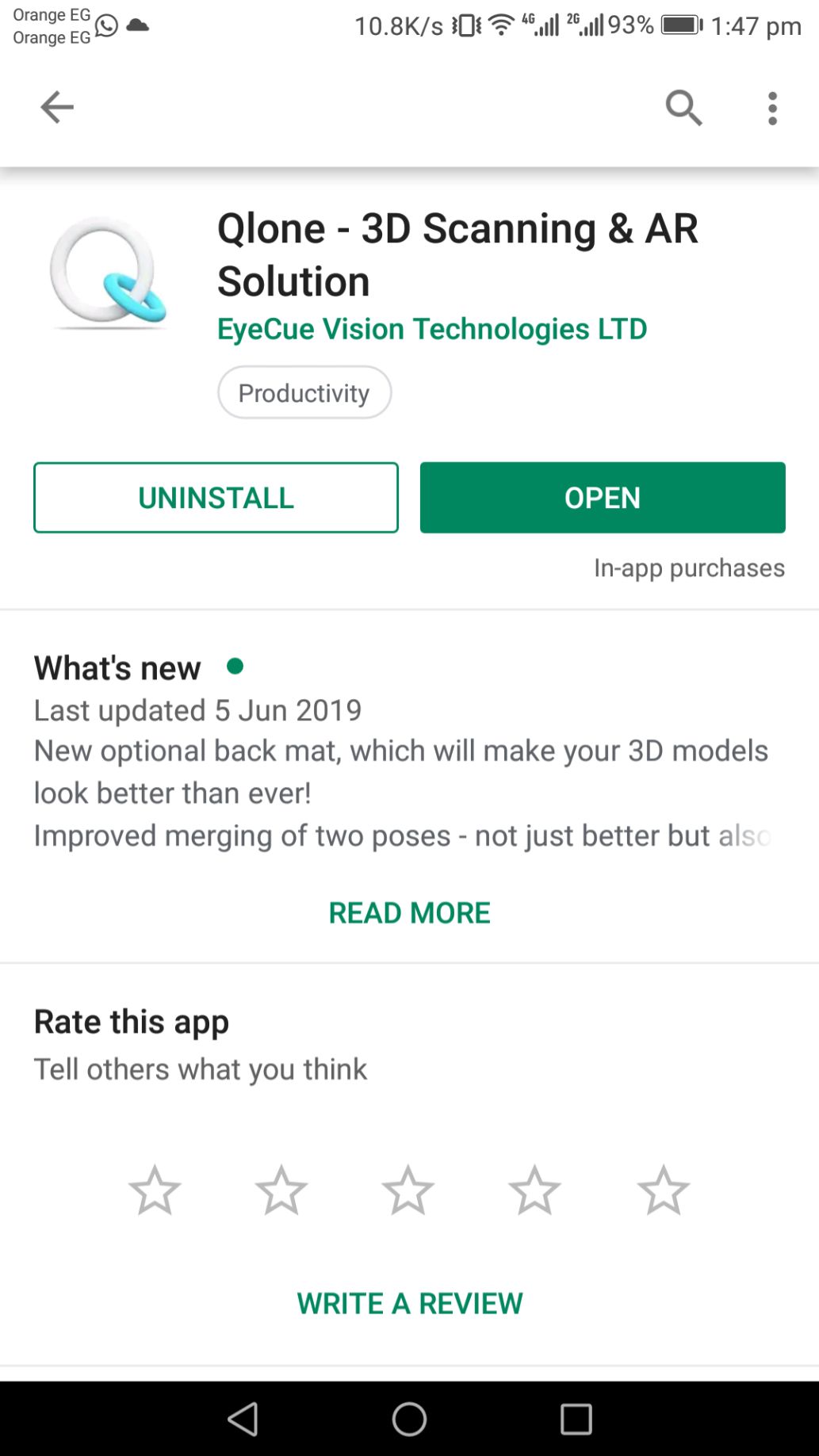Select the Productivity category chip
819x1456 pixels.
304,393
